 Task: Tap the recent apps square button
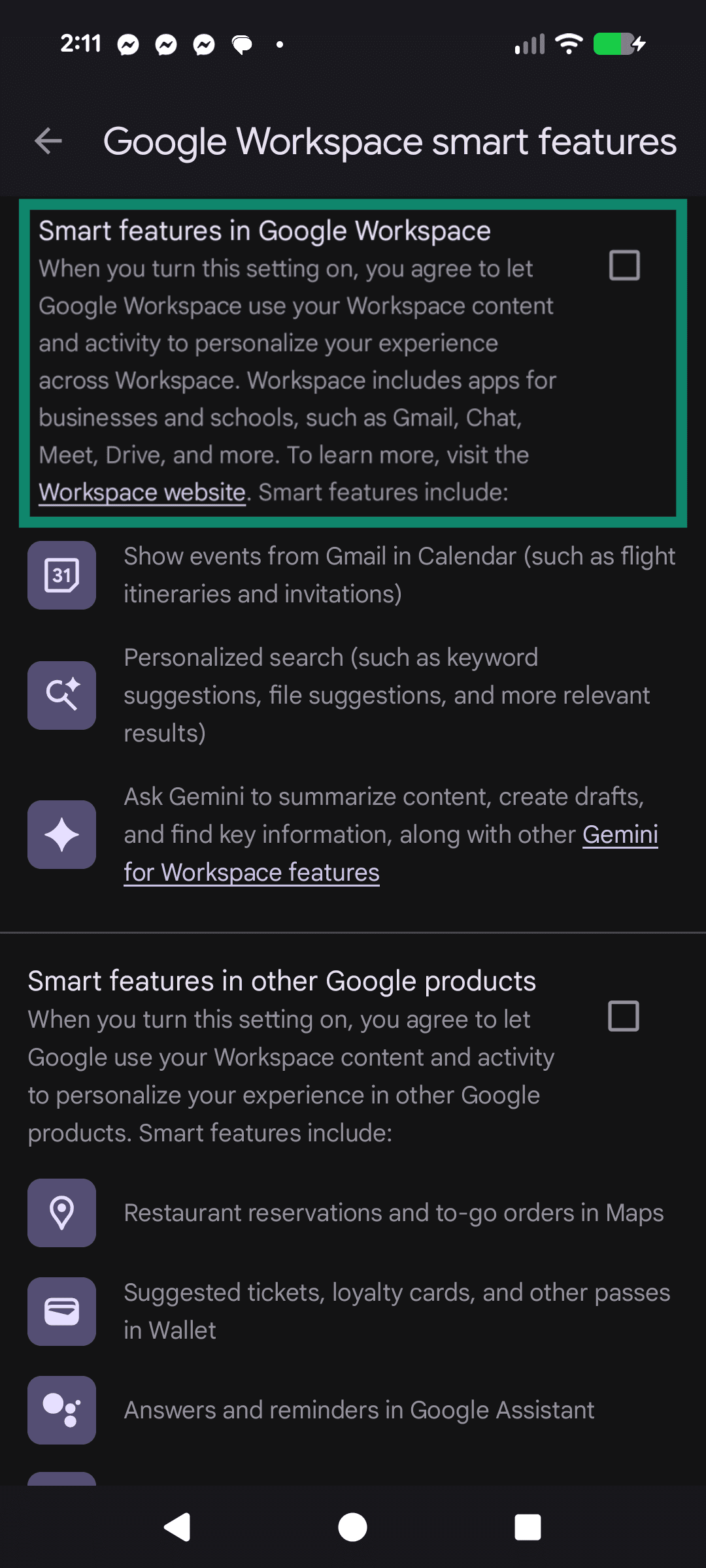coord(528,1527)
